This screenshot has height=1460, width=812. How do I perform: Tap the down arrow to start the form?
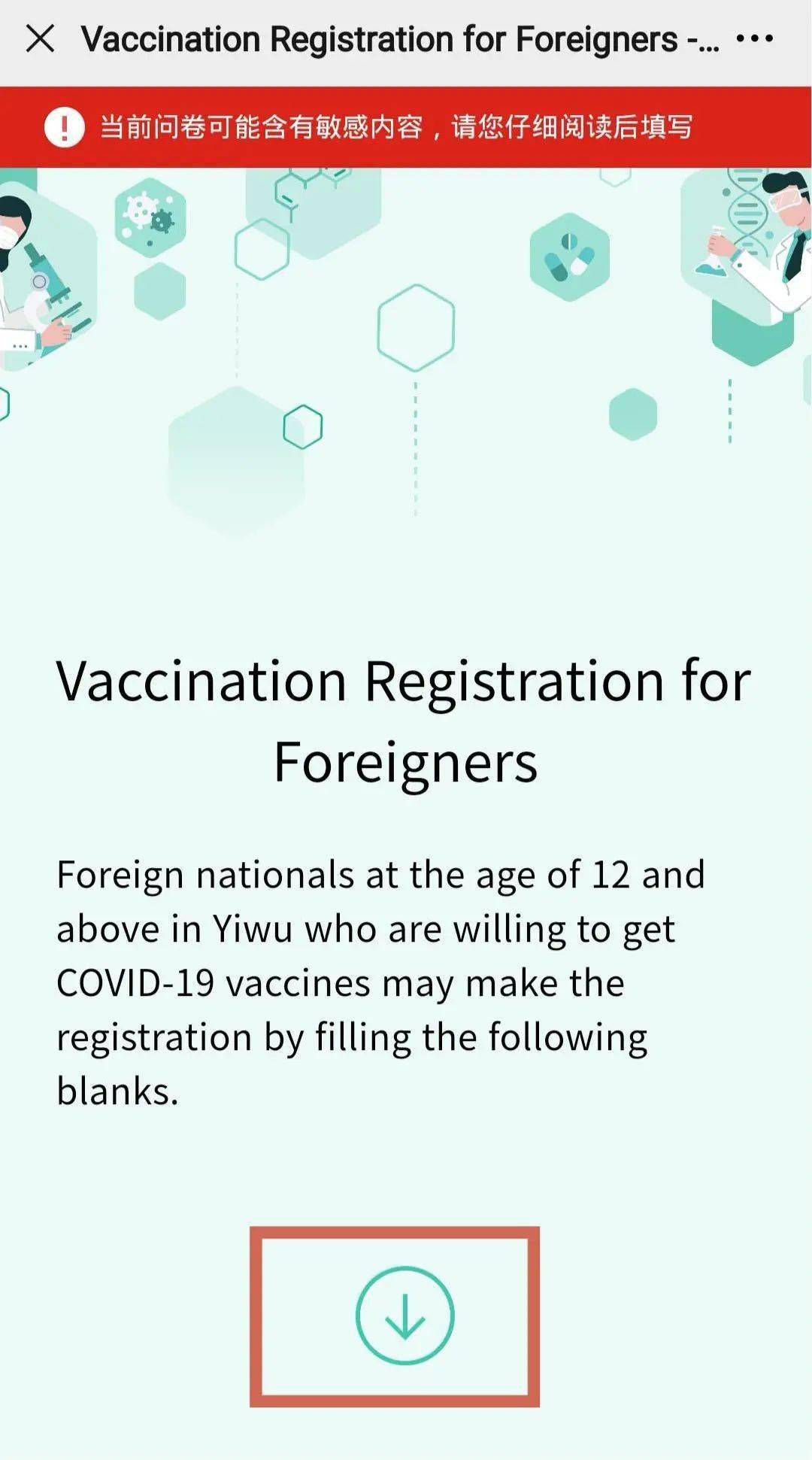click(404, 1316)
